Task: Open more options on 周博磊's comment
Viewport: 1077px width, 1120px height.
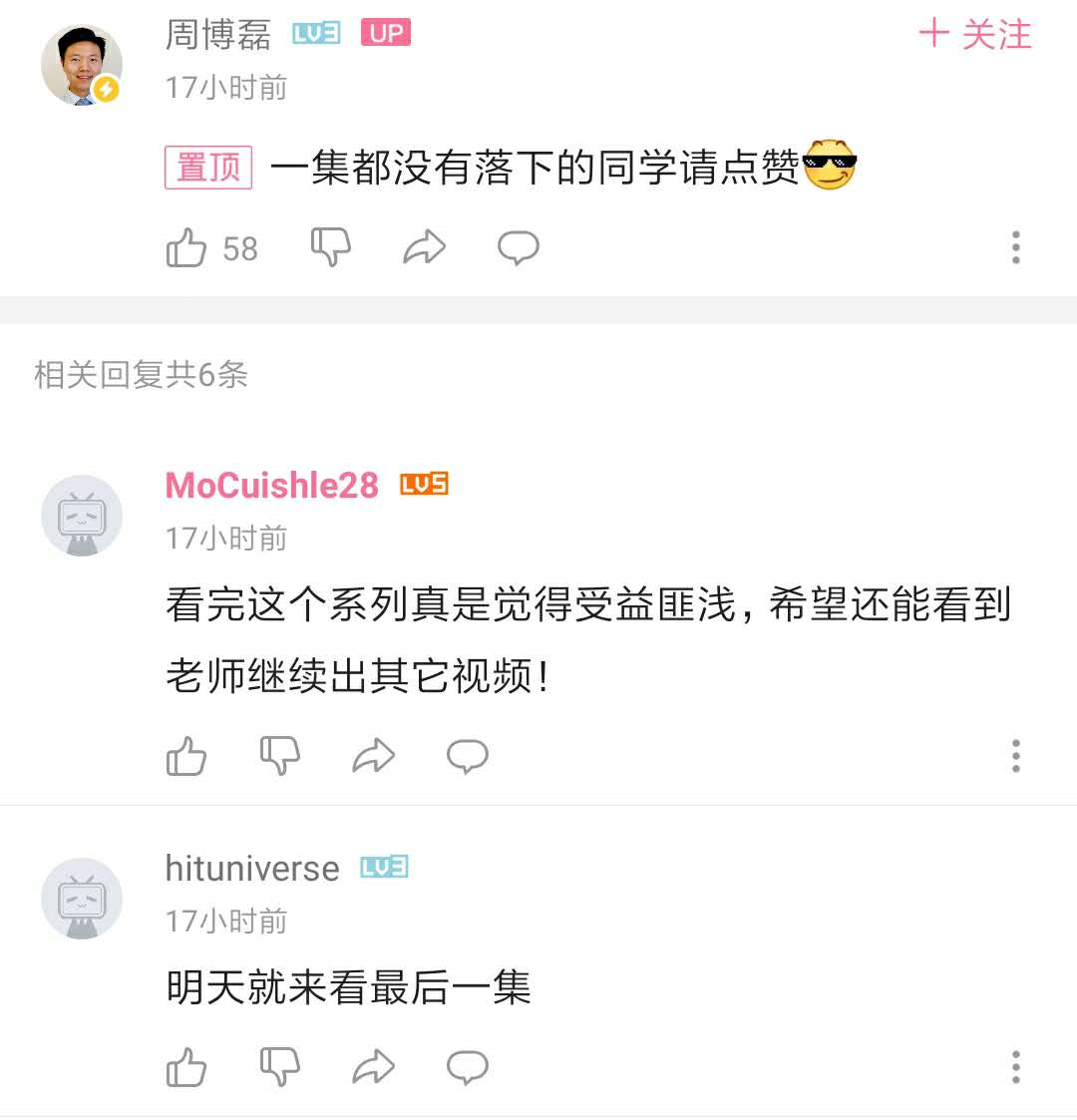Action: tap(1015, 247)
